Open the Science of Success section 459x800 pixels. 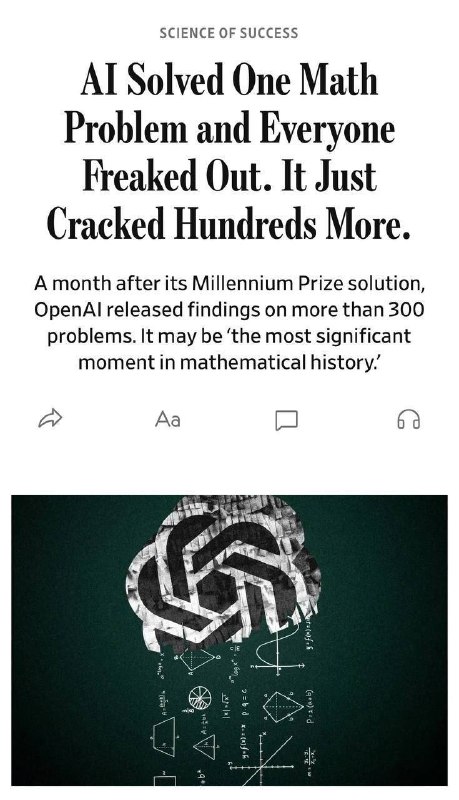(228, 33)
